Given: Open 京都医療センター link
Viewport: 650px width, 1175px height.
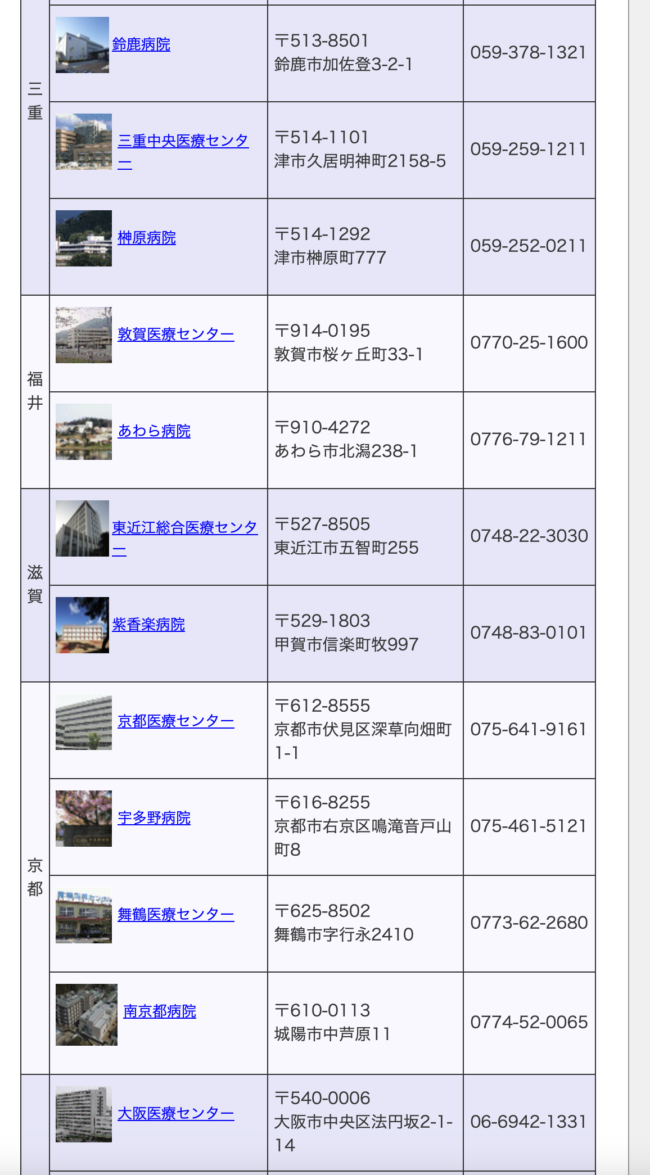Looking at the screenshot, I should [175, 721].
